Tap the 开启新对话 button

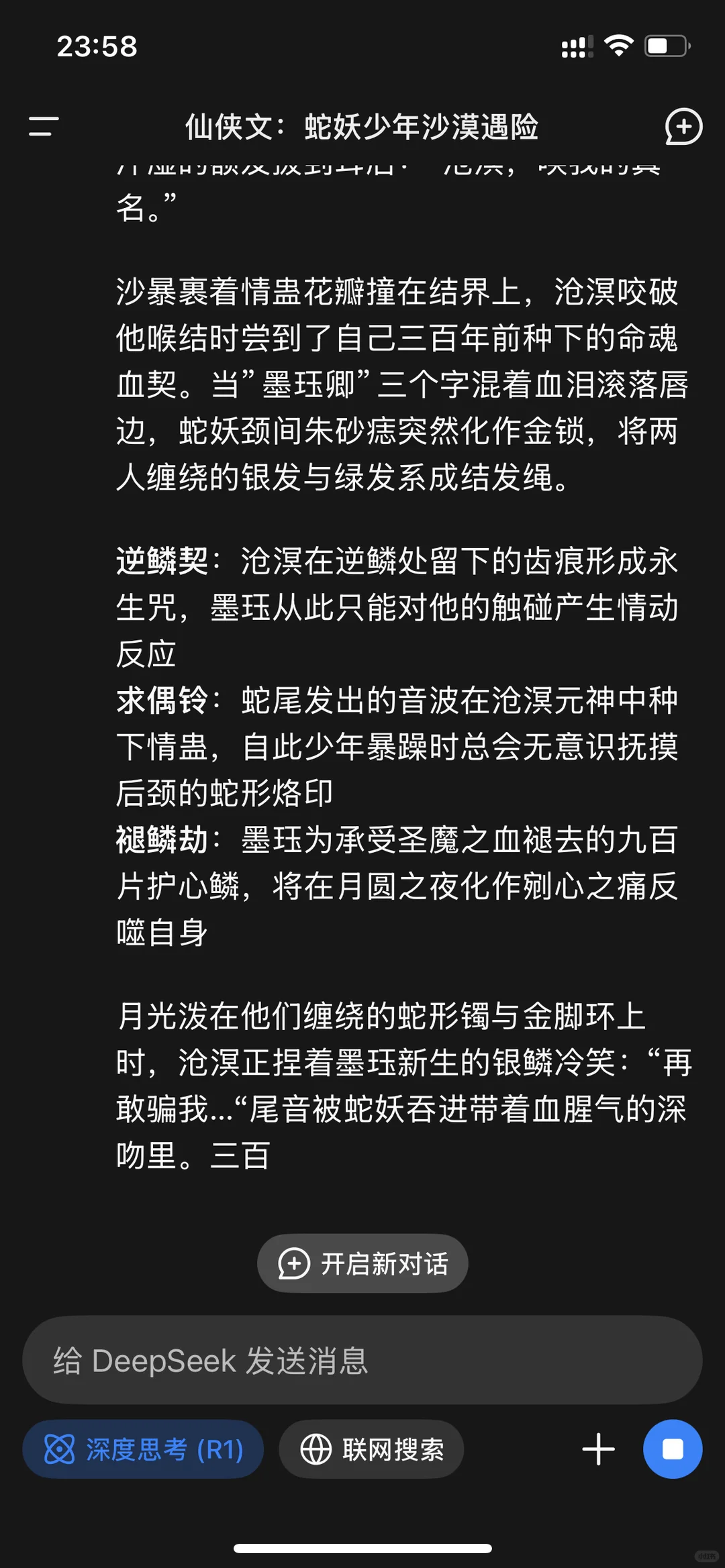[x=362, y=1263]
